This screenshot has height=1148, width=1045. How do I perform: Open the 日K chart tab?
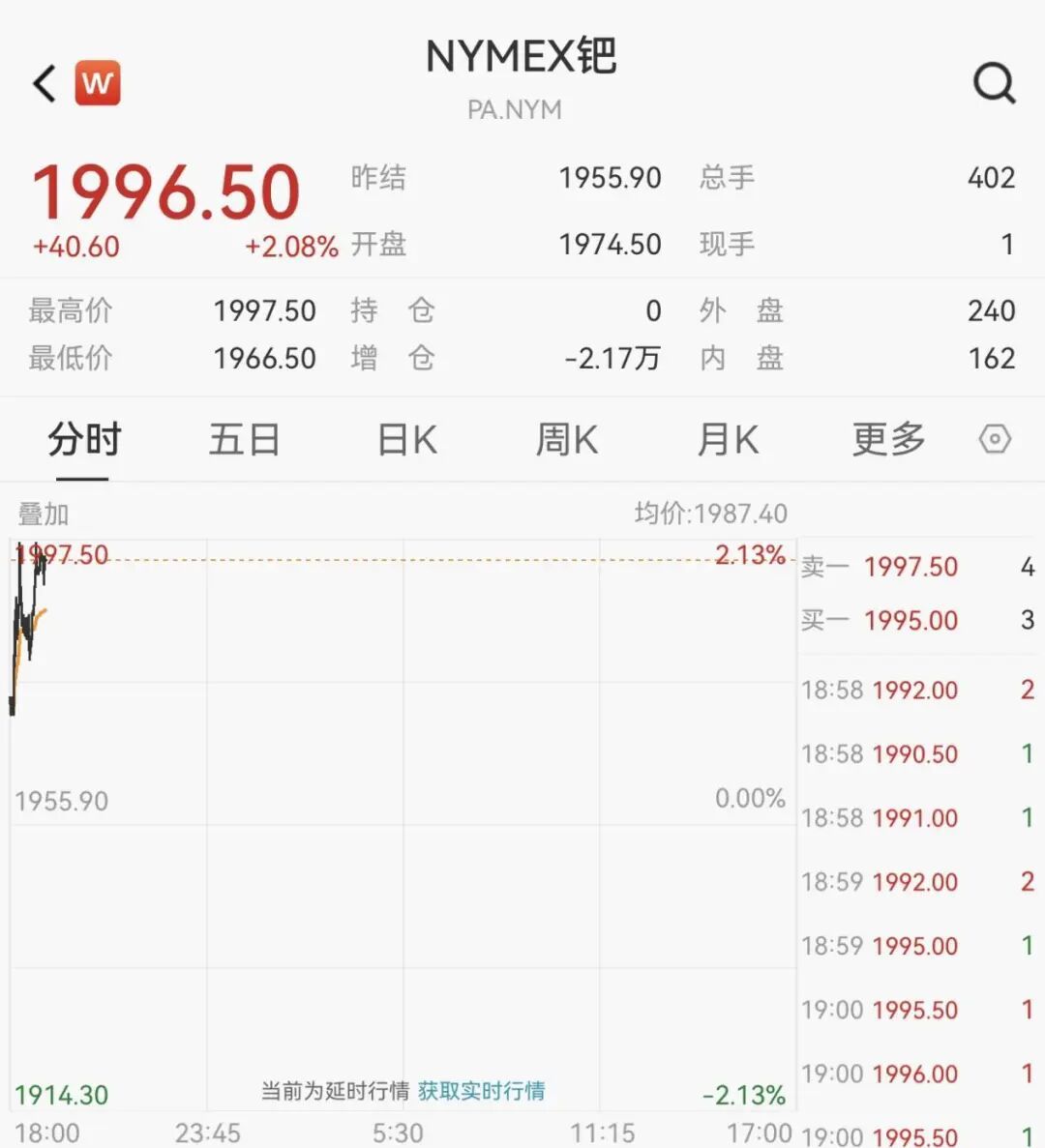[405, 438]
